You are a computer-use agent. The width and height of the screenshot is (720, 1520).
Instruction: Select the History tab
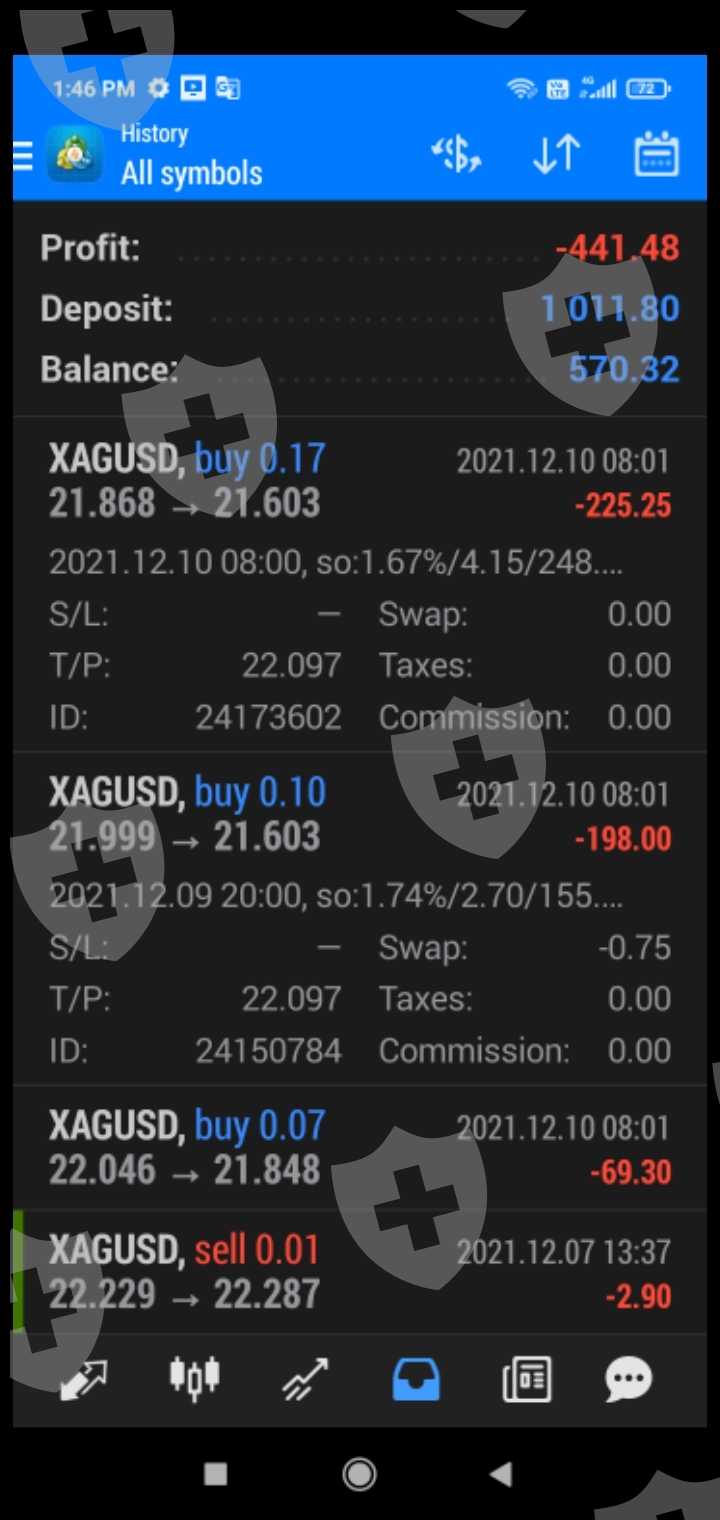416,1380
